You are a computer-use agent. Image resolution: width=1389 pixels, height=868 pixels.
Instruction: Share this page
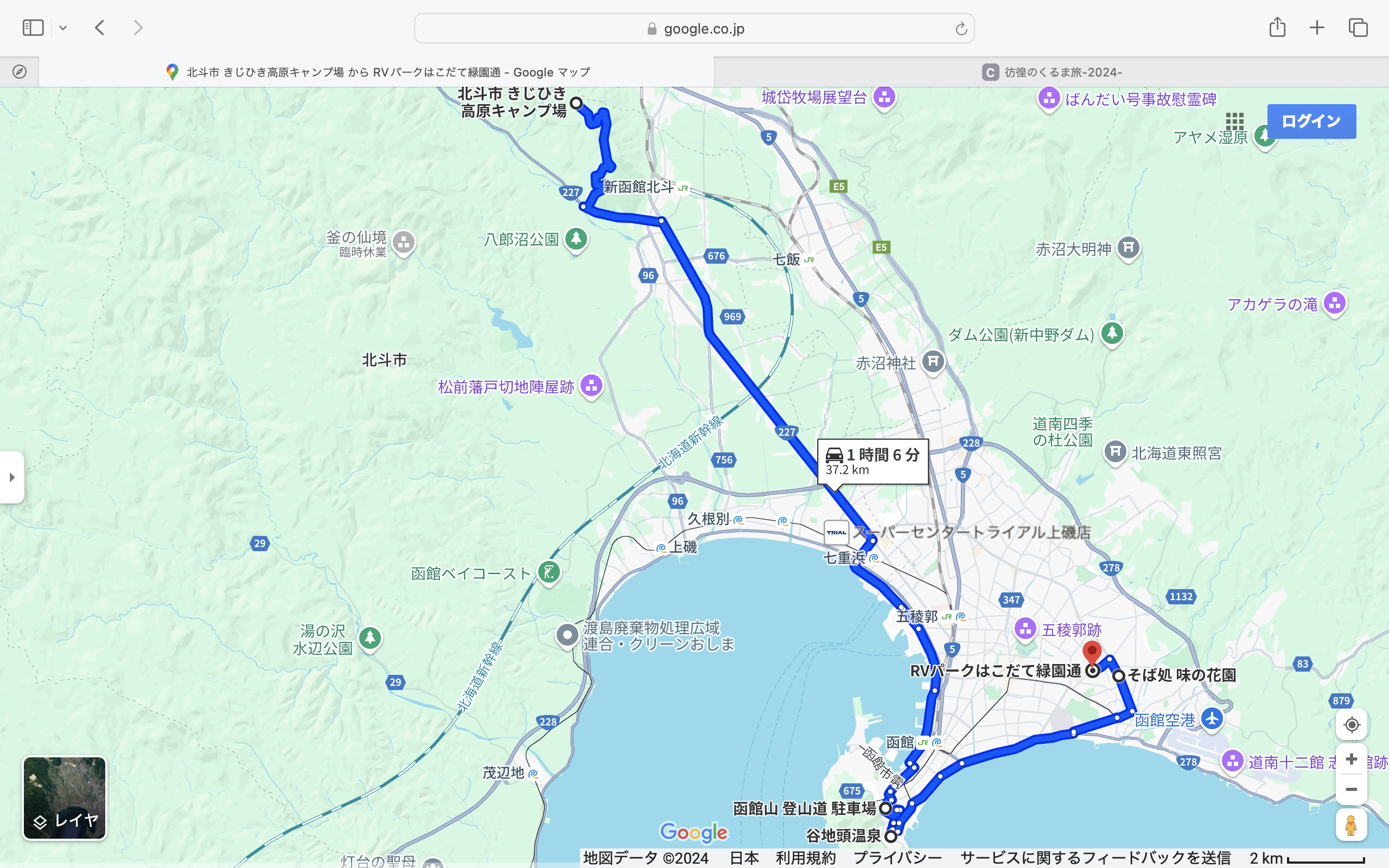[x=1277, y=28]
